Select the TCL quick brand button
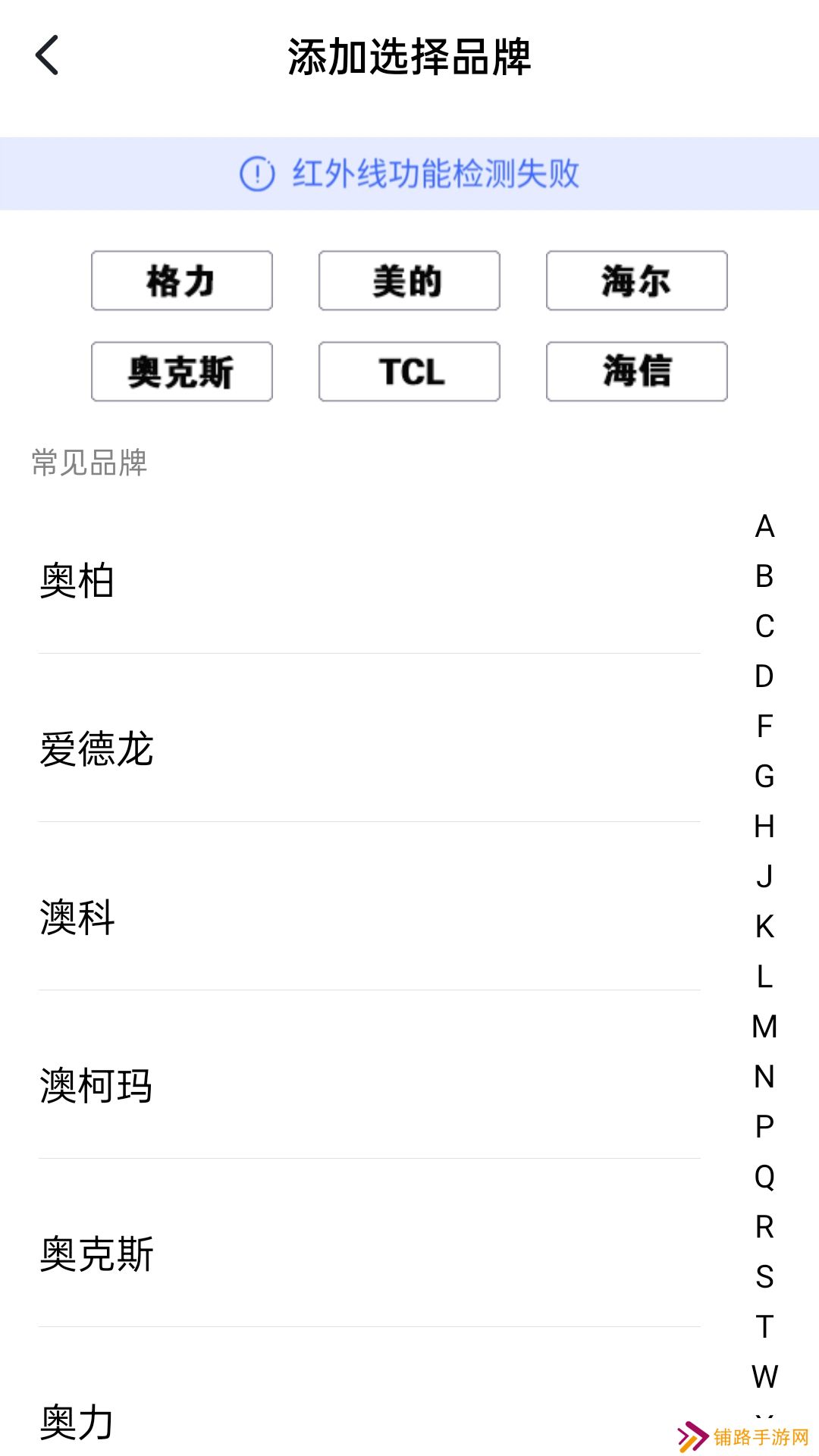Viewport: 819px width, 1456px height. click(409, 372)
